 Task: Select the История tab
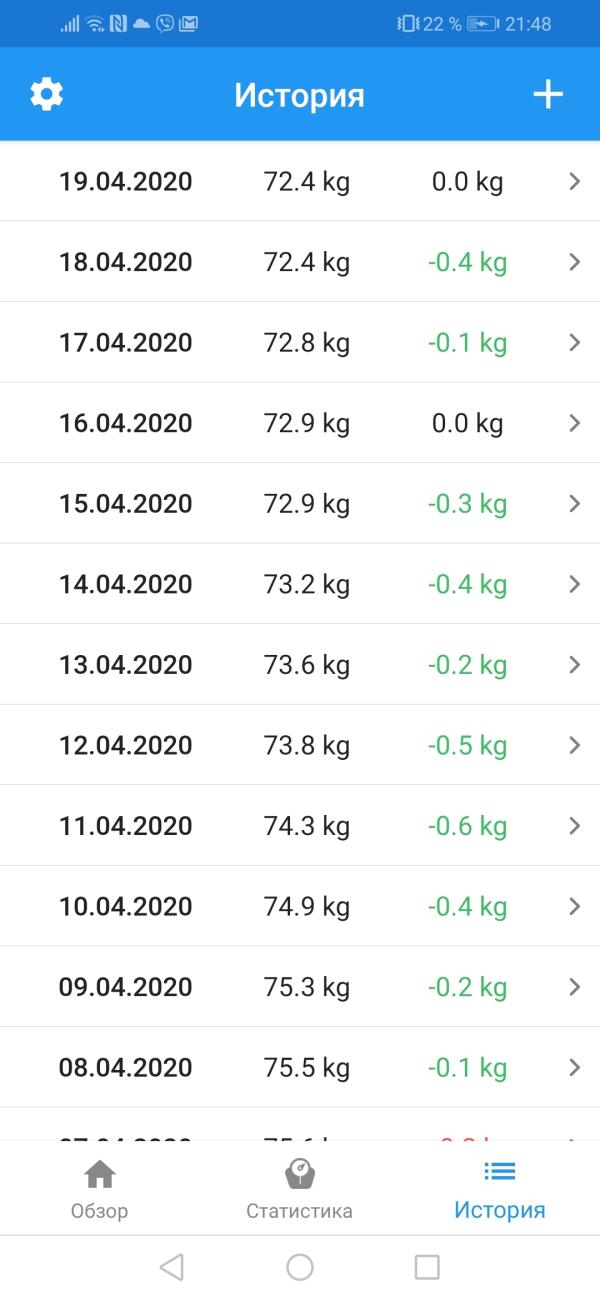pos(499,1189)
